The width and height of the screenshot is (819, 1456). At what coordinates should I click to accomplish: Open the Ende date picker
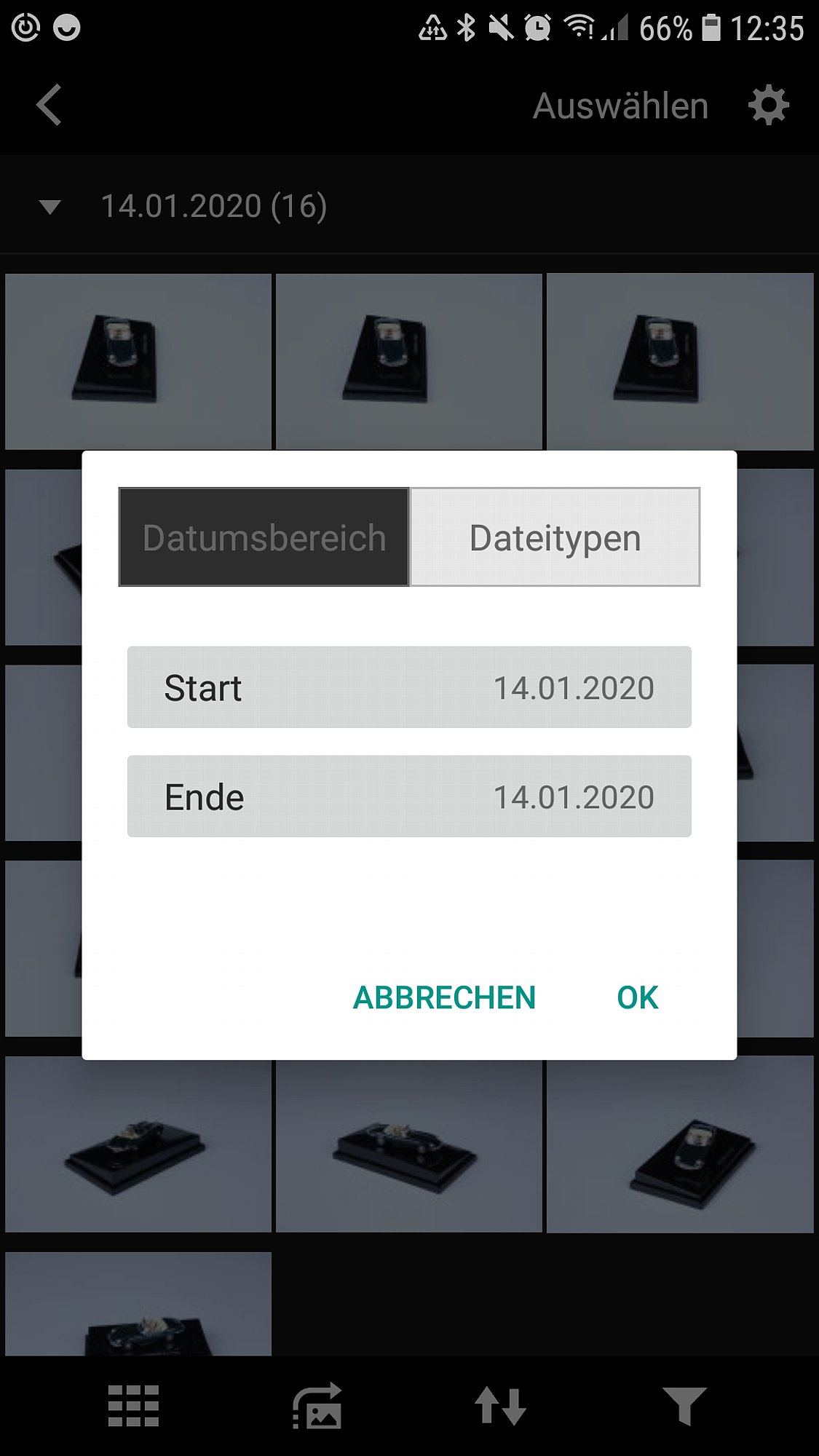click(x=409, y=796)
